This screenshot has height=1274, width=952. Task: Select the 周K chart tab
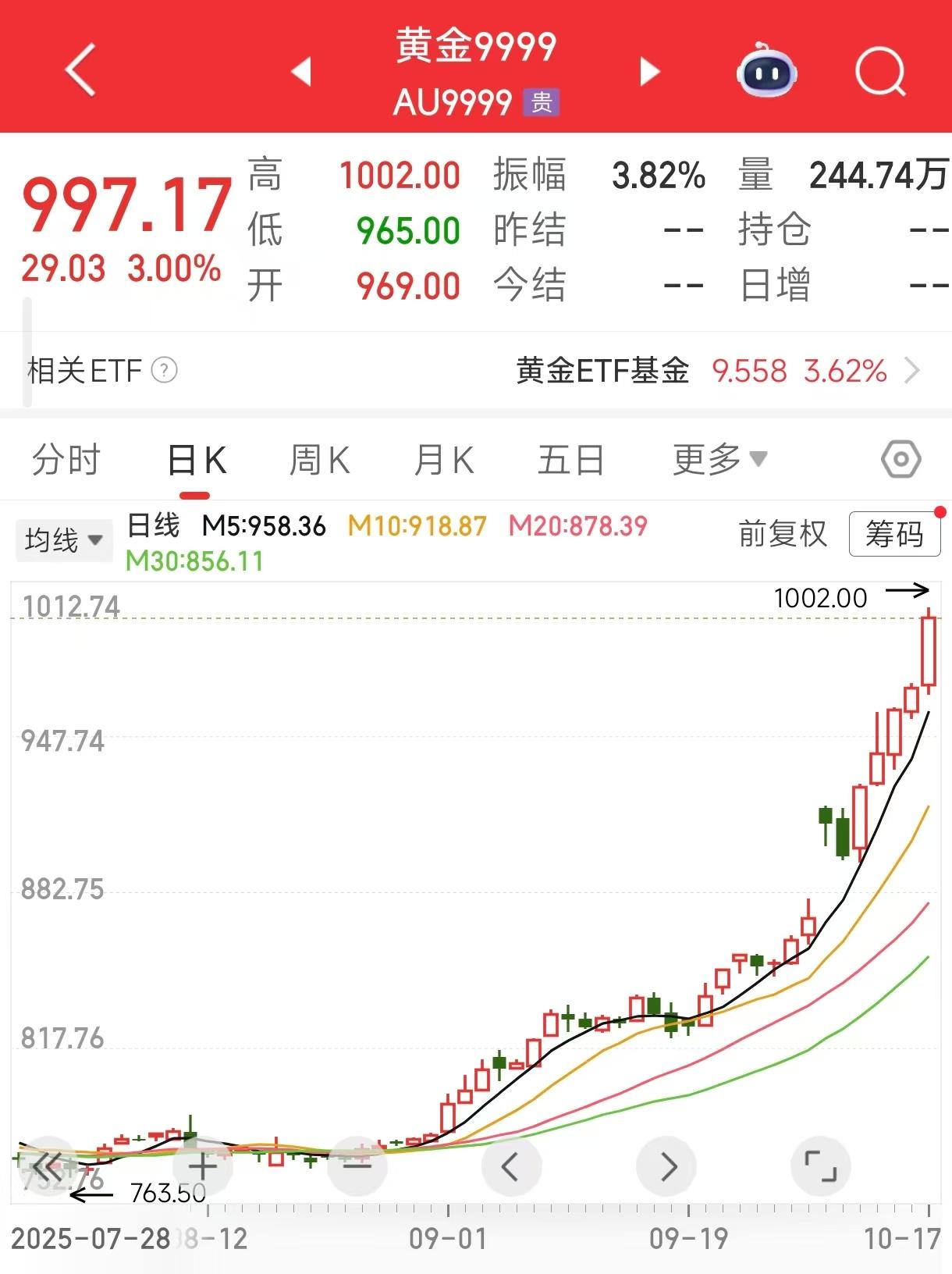point(319,460)
